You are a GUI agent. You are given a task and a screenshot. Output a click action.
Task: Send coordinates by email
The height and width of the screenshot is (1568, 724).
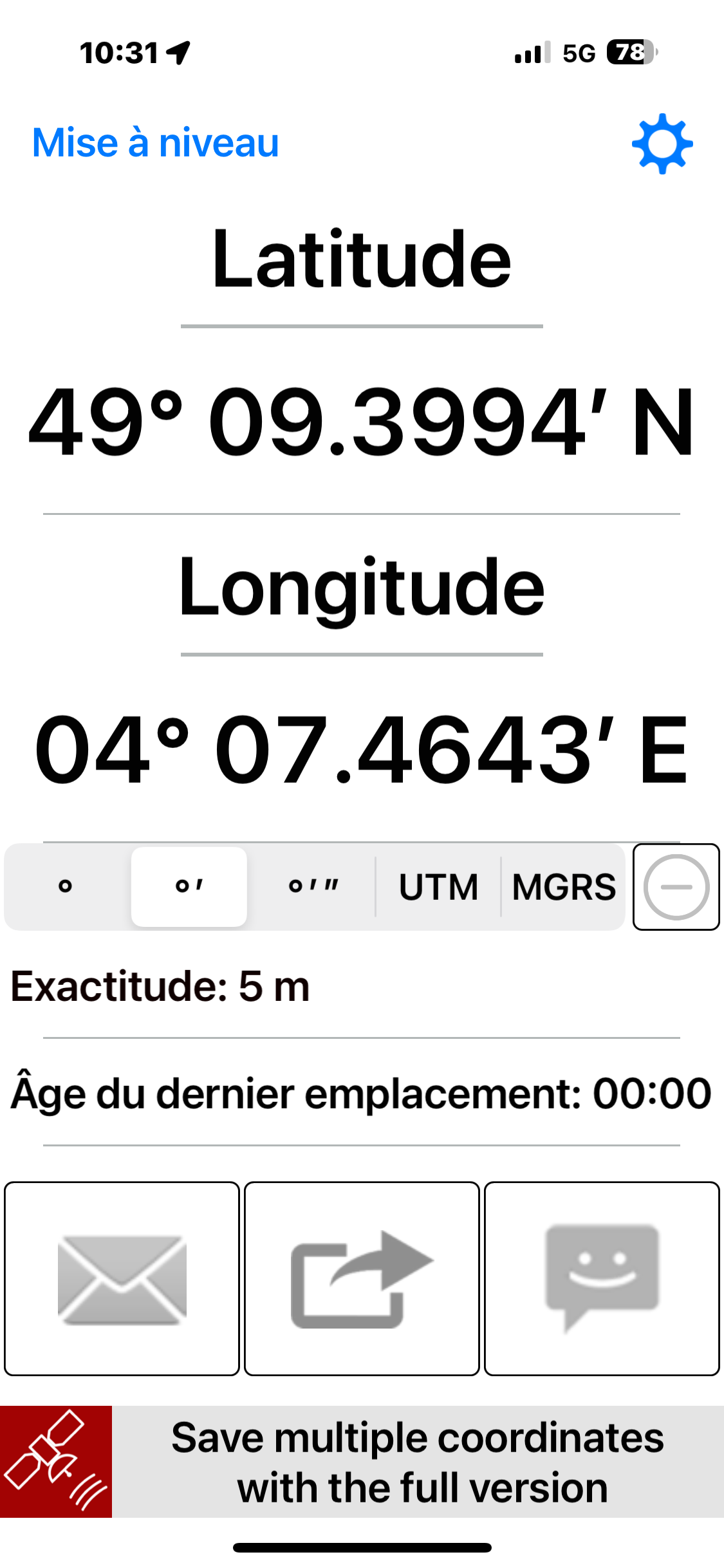pyautogui.click(x=122, y=1278)
